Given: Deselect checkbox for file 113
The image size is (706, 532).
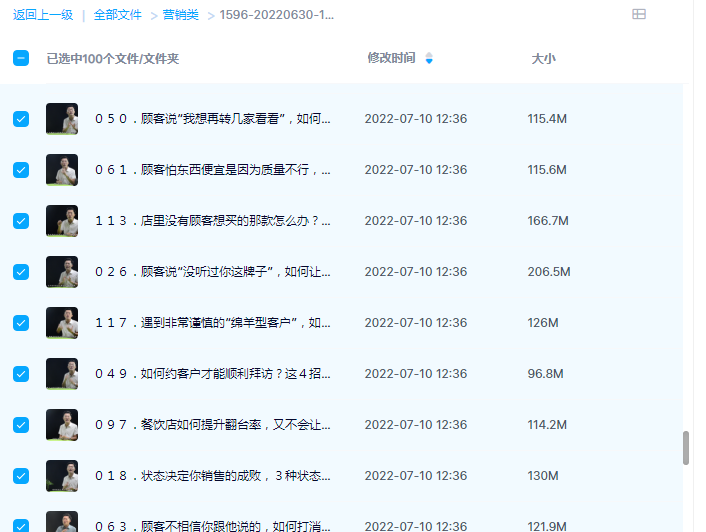Looking at the screenshot, I should pos(21,221).
